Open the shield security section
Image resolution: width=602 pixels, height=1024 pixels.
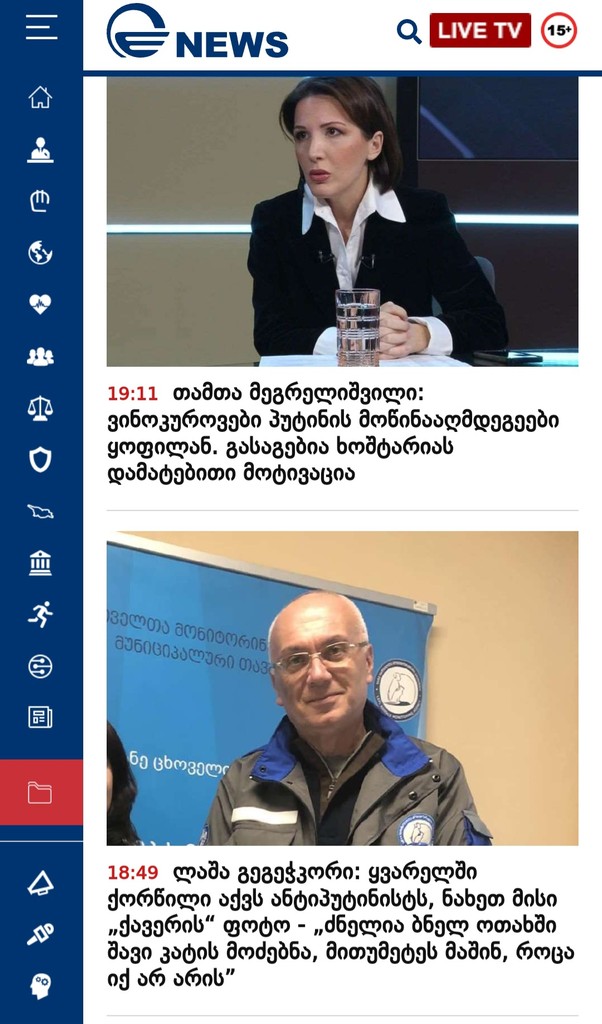[40, 460]
